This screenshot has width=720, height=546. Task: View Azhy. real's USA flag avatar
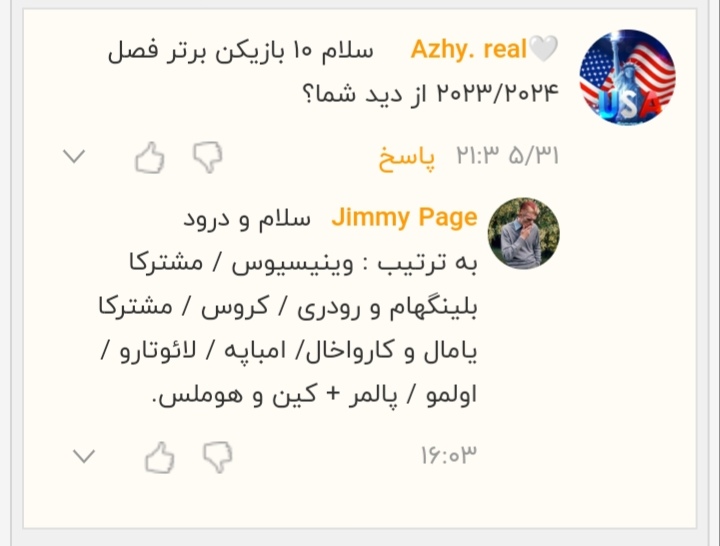(x=627, y=75)
